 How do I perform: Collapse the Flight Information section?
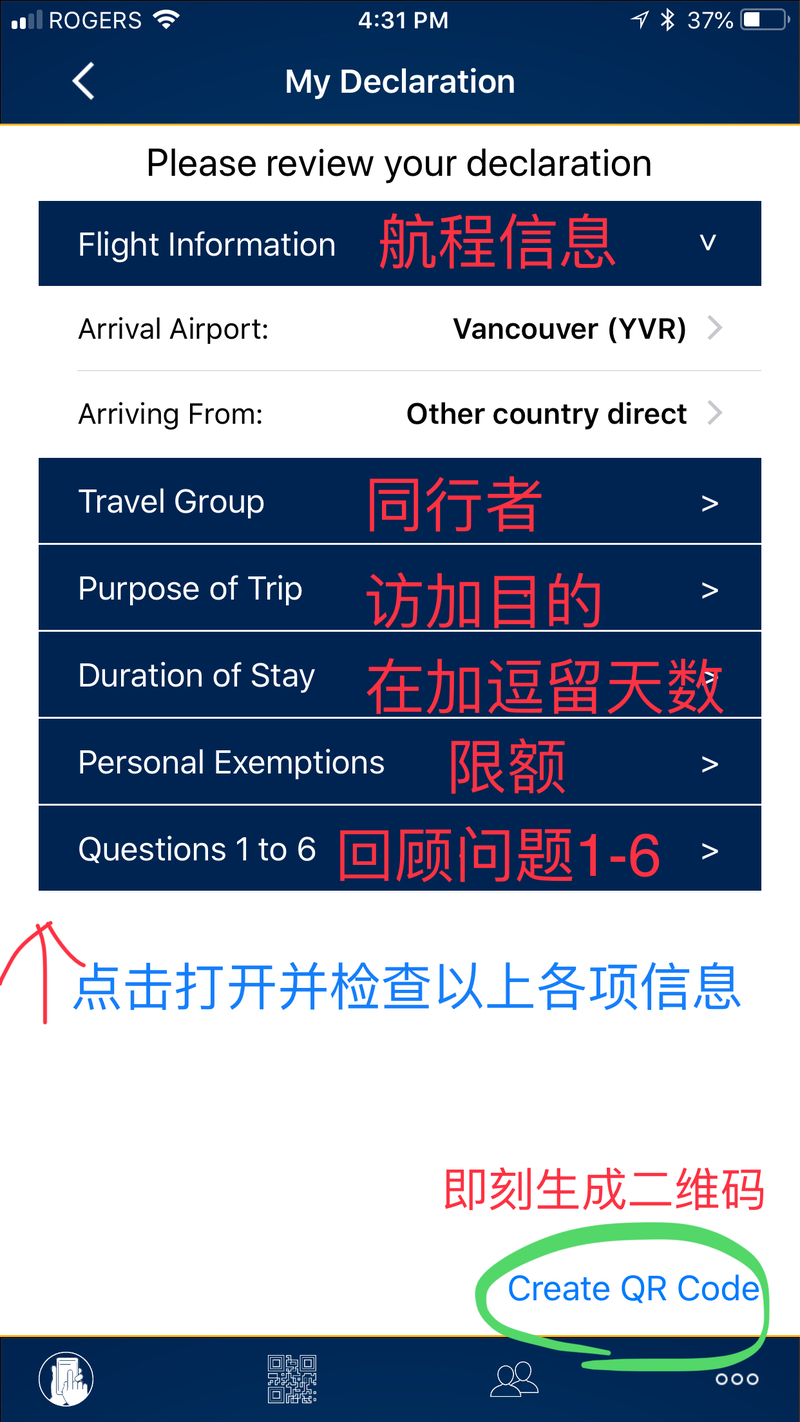coord(400,243)
